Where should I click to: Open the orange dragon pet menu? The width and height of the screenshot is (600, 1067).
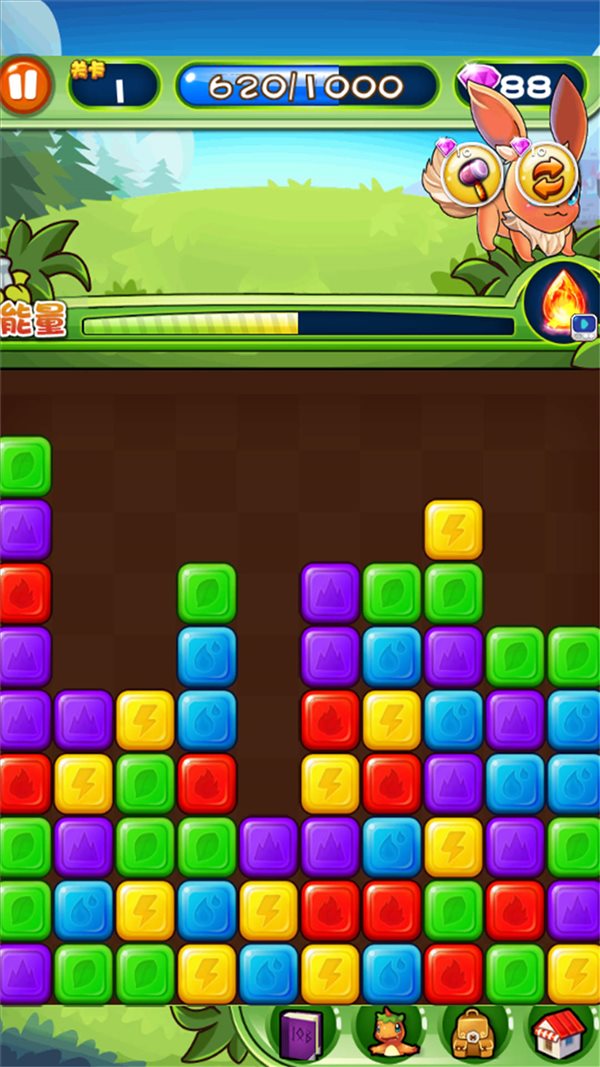[385, 1033]
